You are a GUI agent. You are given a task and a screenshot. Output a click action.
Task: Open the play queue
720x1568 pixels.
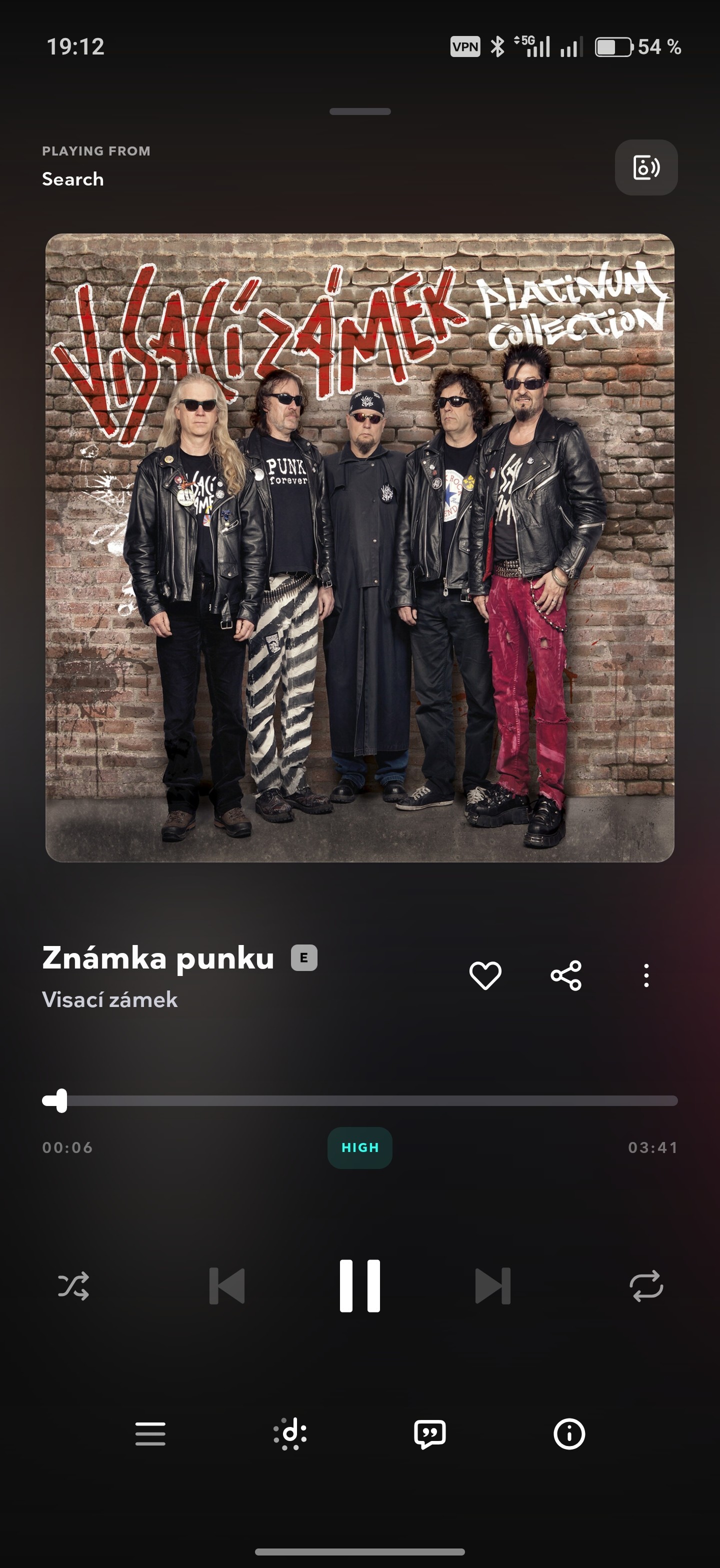[150, 1434]
